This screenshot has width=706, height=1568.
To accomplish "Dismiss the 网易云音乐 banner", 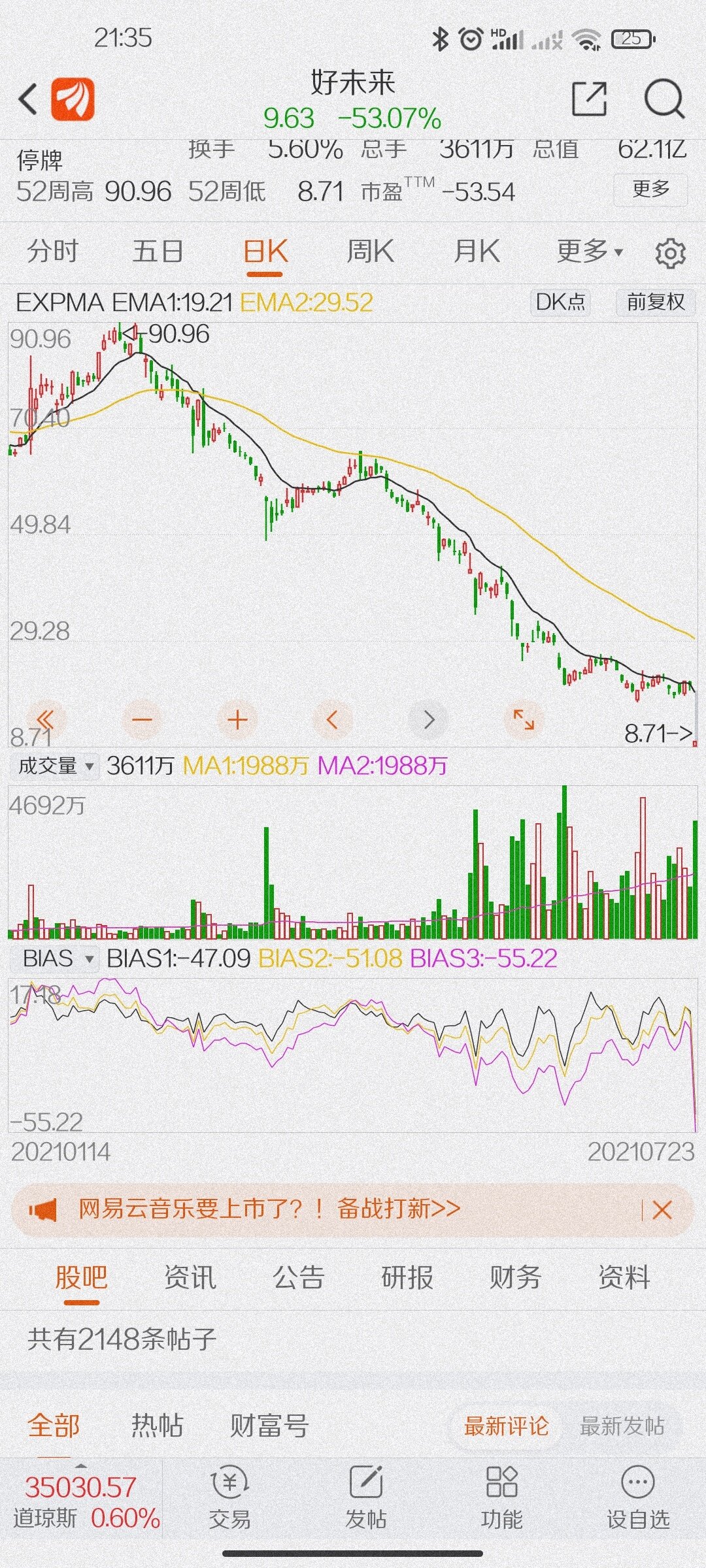I will click(x=662, y=1210).
